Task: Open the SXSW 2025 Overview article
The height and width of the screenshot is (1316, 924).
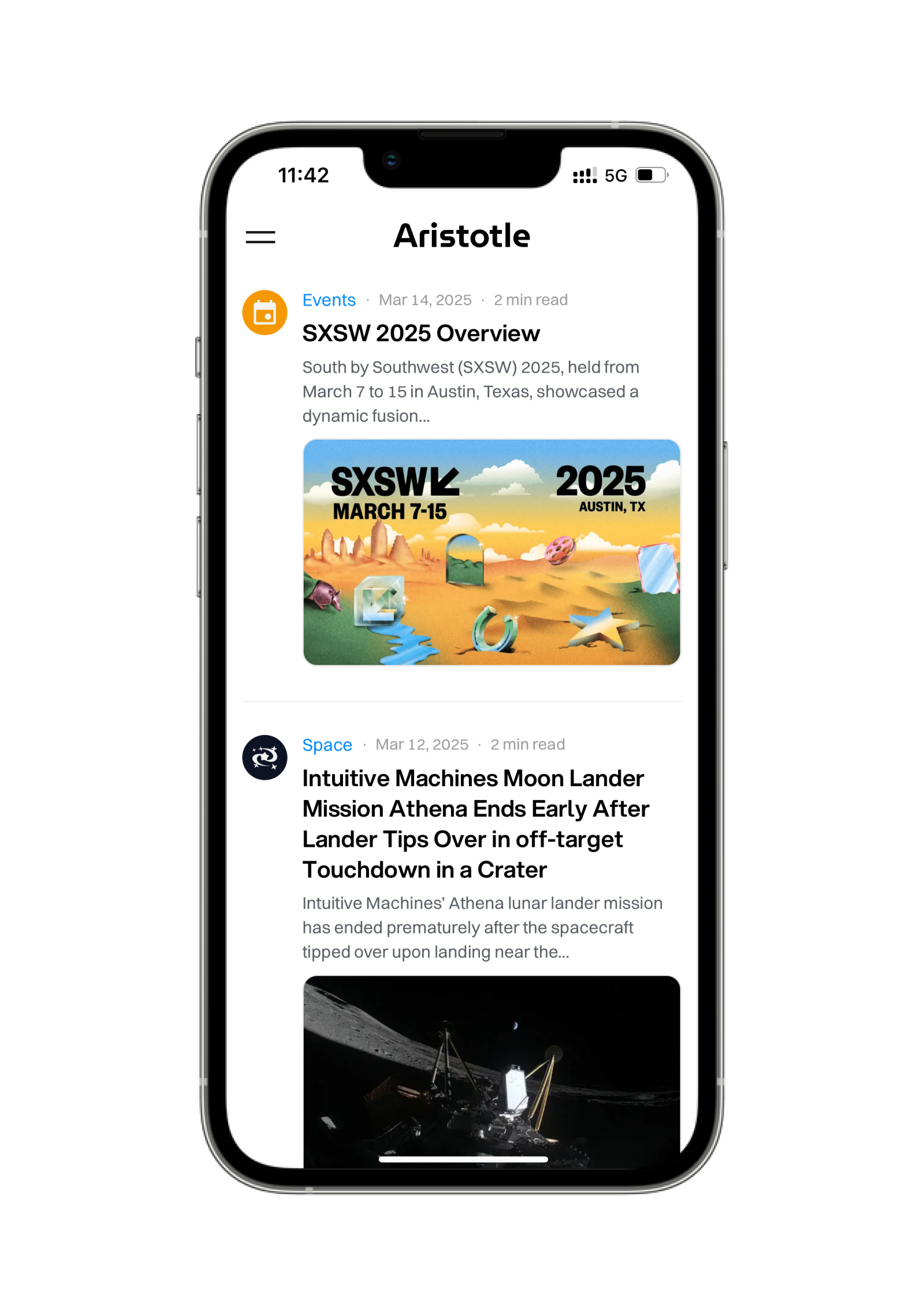Action: click(x=421, y=333)
